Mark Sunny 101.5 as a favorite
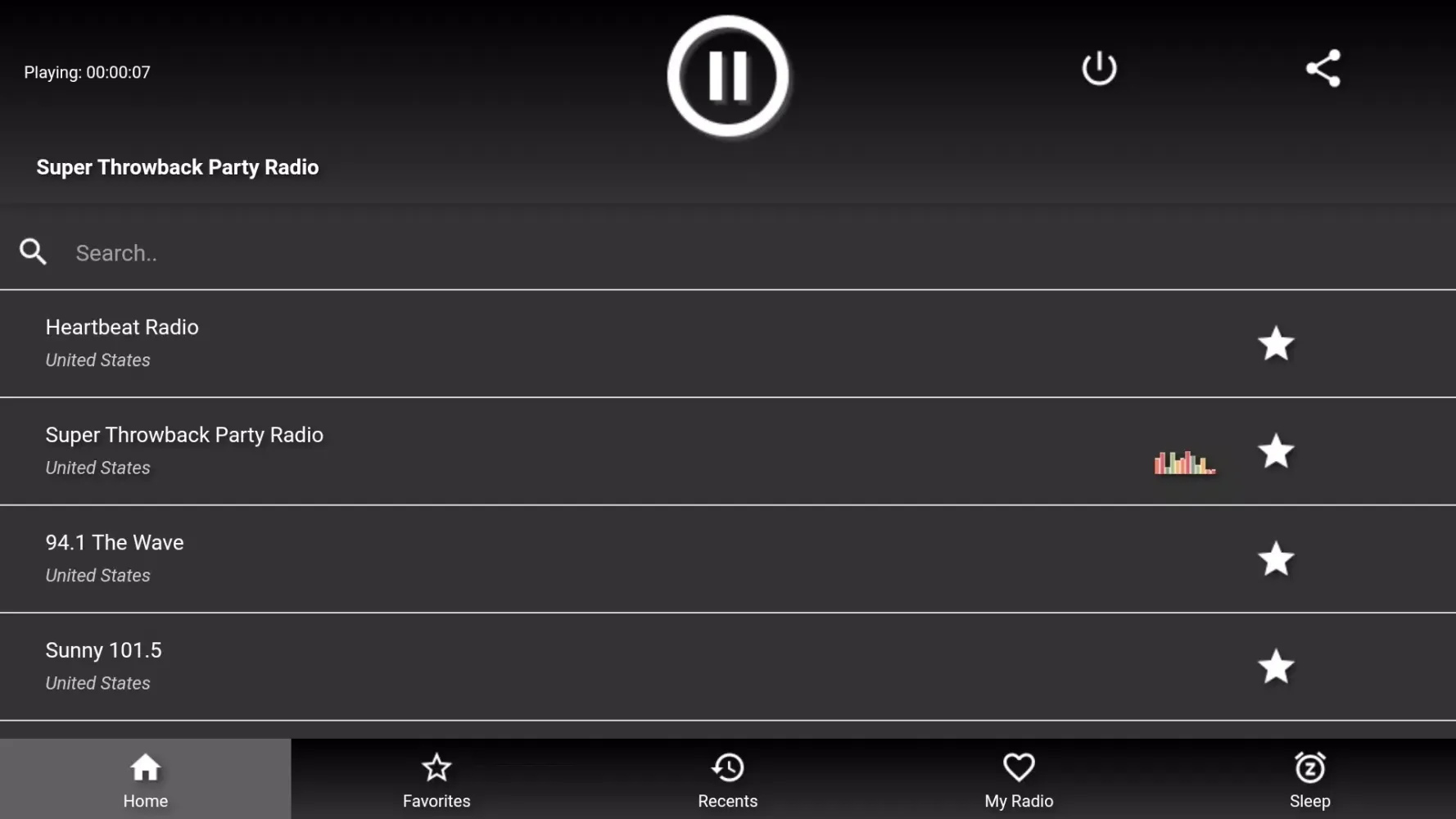The width and height of the screenshot is (1456, 819). tap(1275, 667)
